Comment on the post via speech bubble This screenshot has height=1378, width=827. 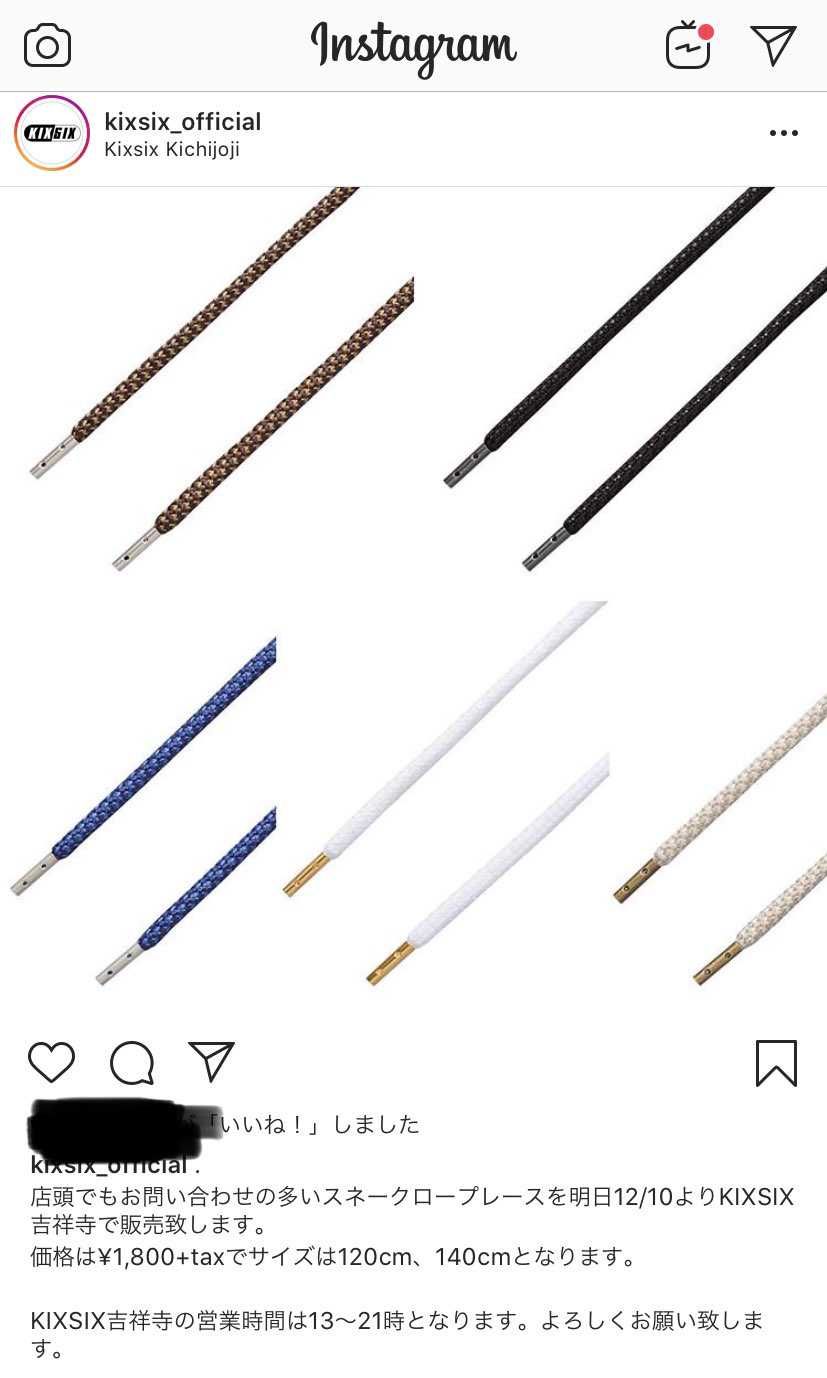[132, 1062]
